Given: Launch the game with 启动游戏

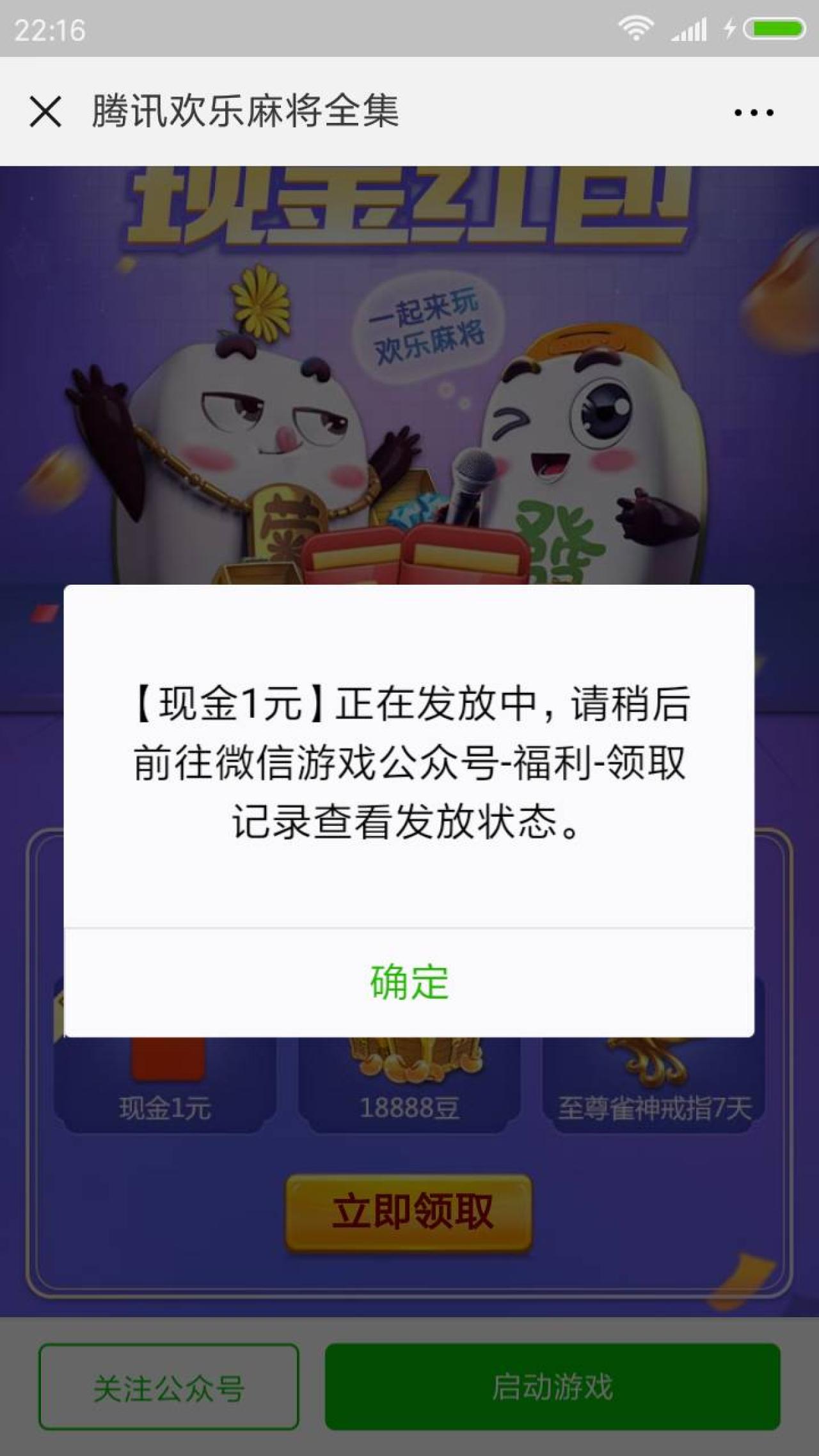Looking at the screenshot, I should 552,1387.
